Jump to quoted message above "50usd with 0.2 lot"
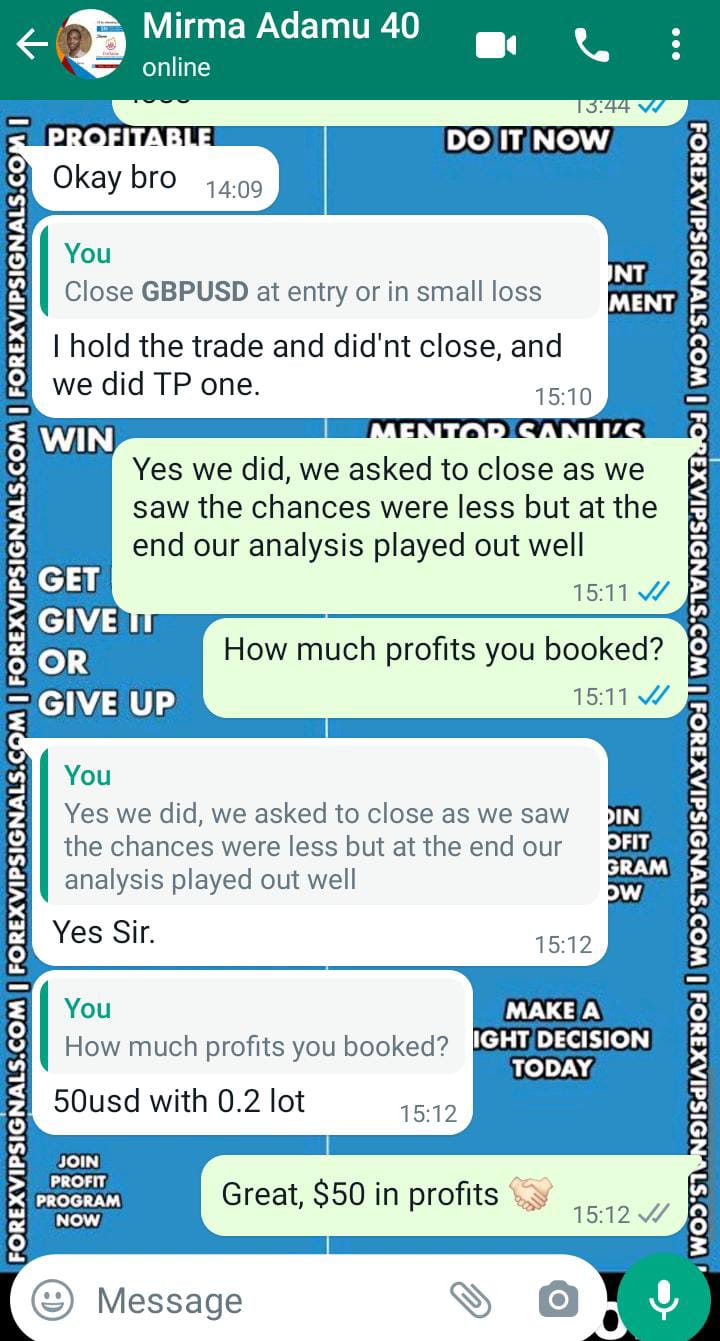This screenshot has height=1341, width=720. coord(254,1028)
